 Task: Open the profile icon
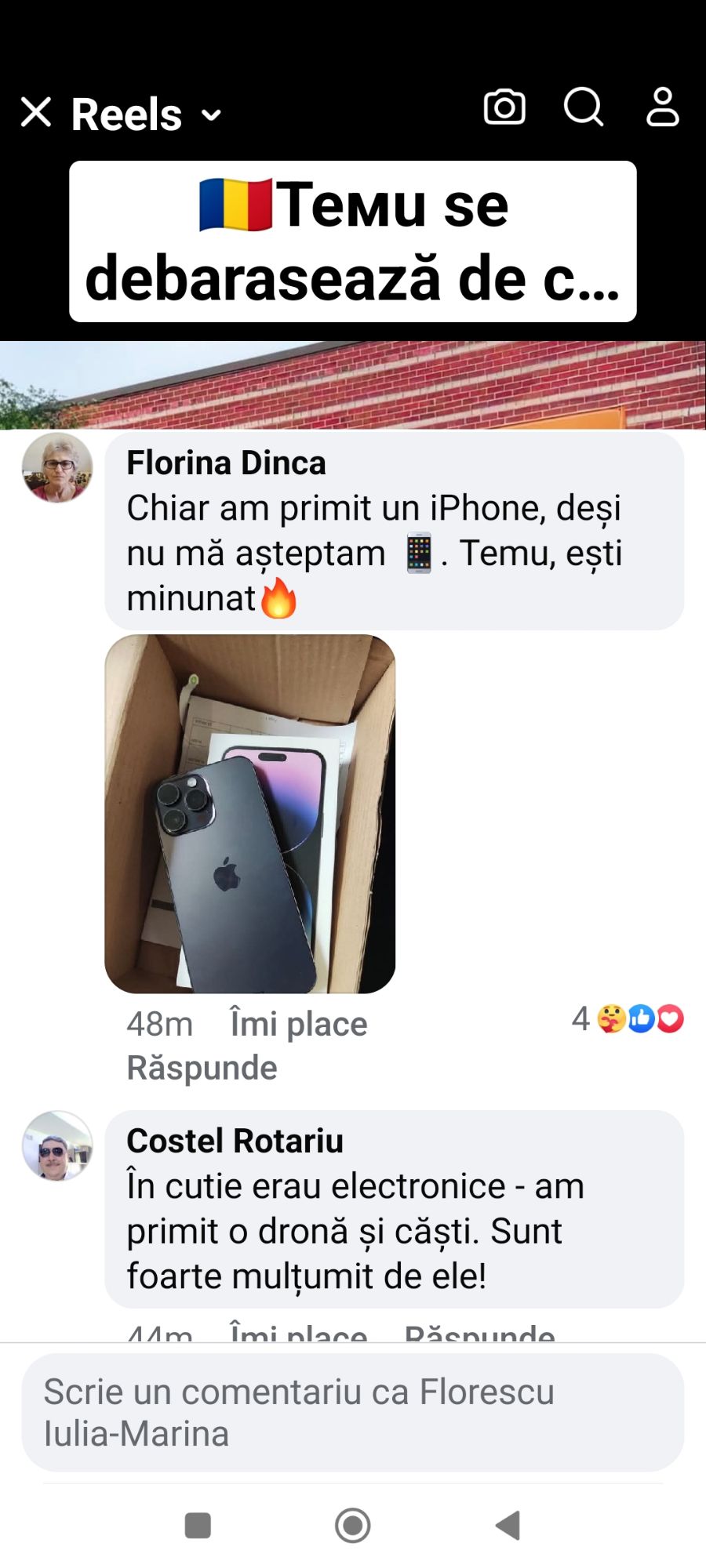point(662,107)
